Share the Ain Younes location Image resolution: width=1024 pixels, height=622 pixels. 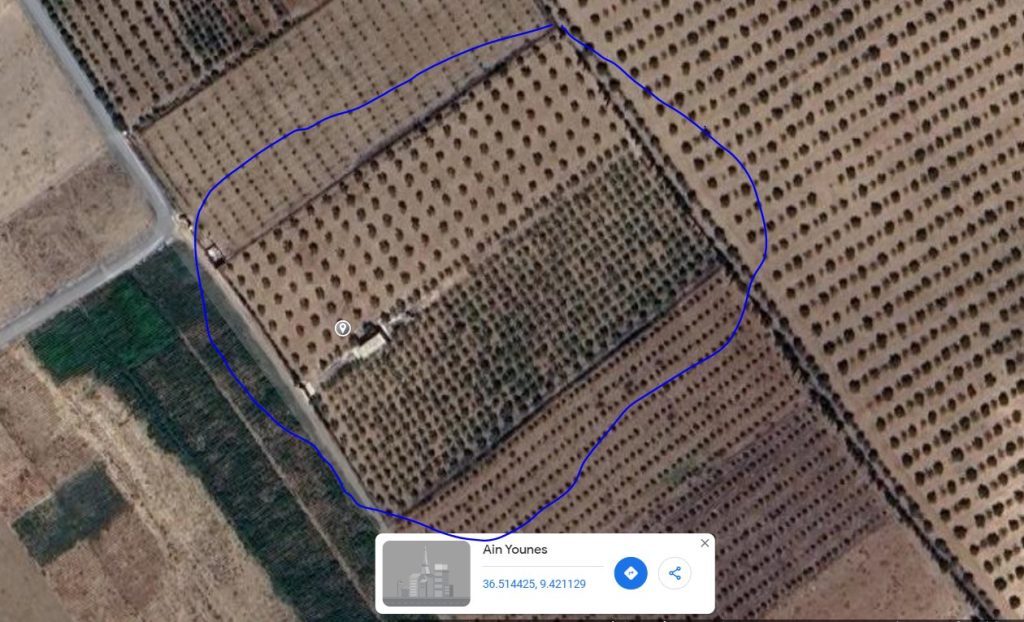tap(675, 573)
